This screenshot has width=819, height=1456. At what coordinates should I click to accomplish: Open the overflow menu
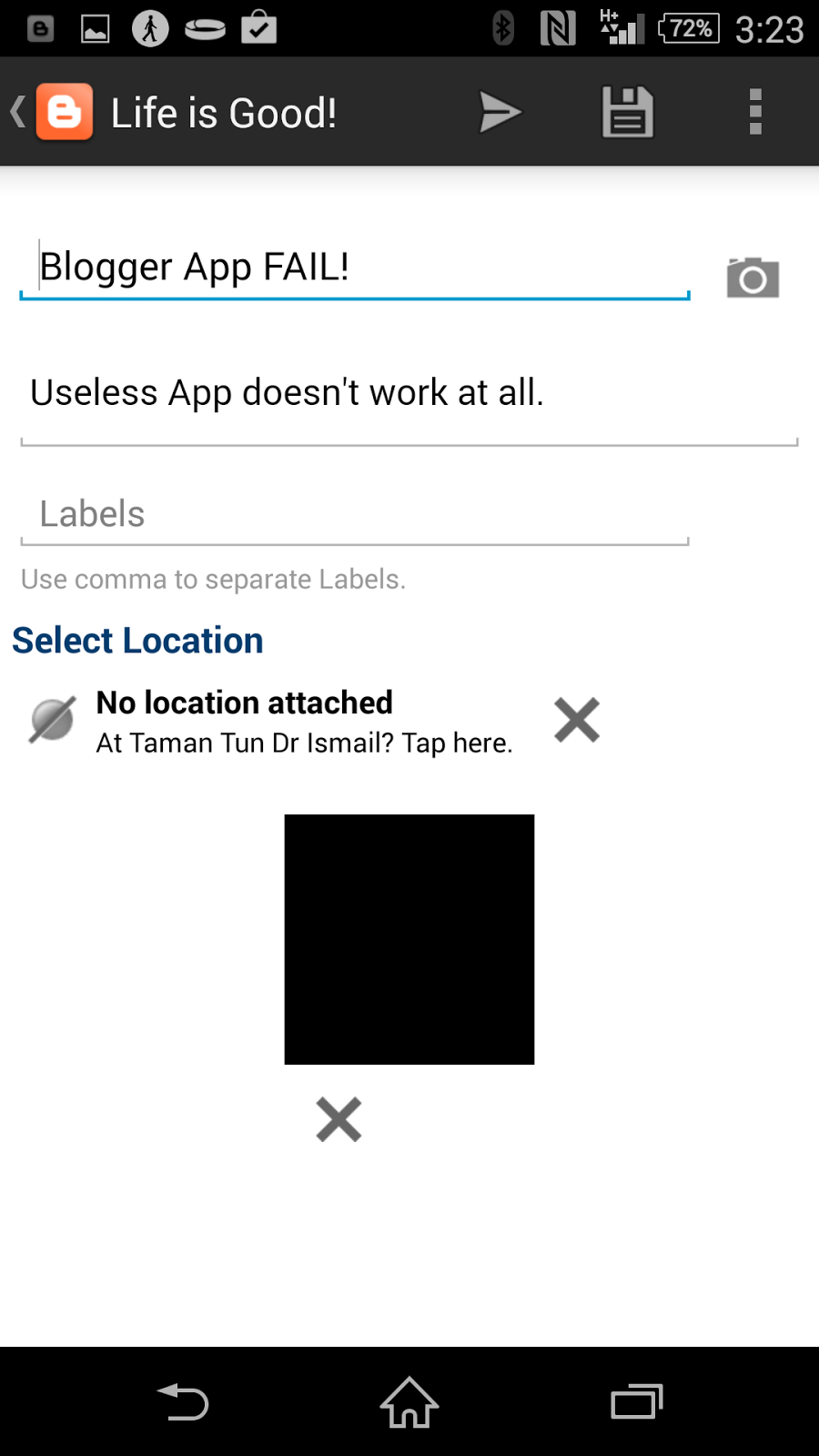tap(754, 113)
